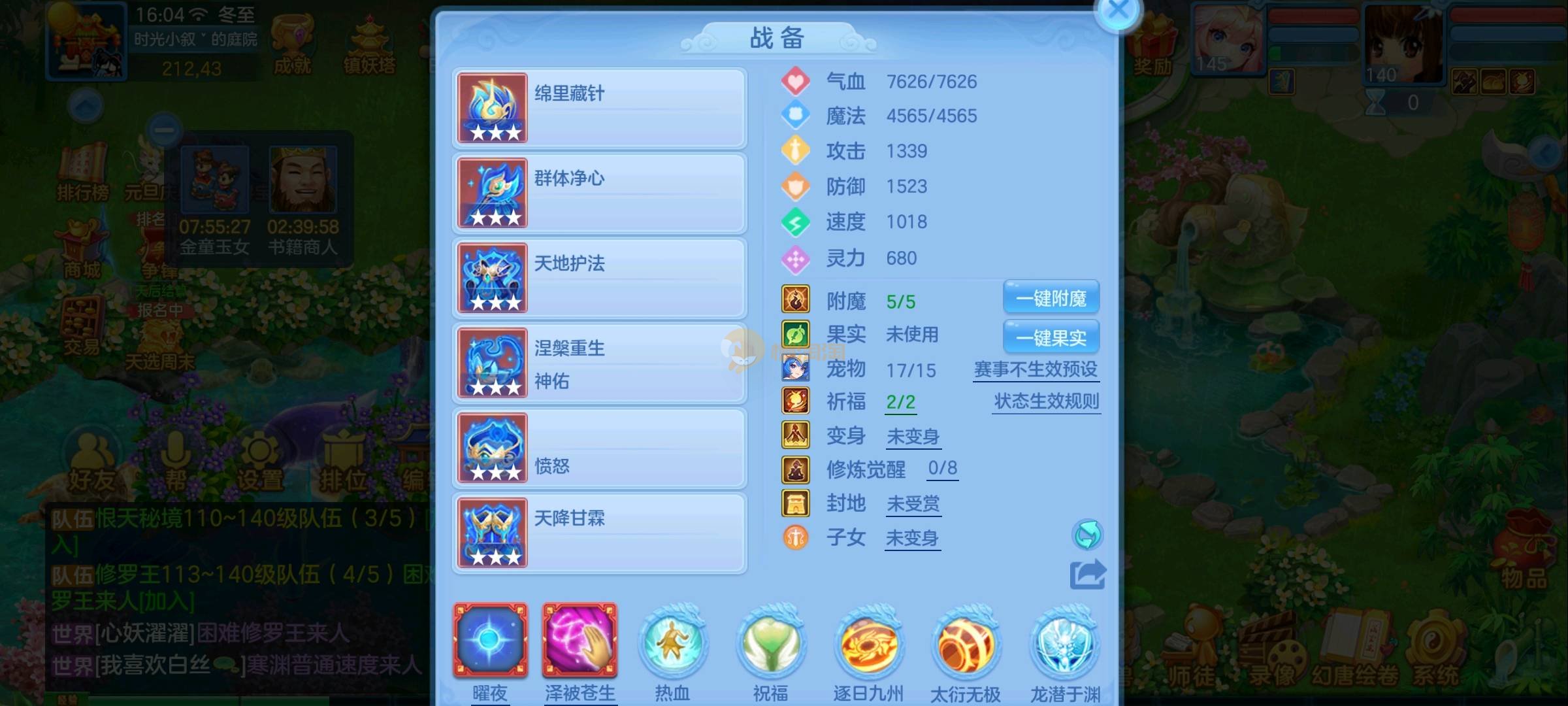
Task: Select the 天降甘霖 equipment slot
Action: pos(599,533)
